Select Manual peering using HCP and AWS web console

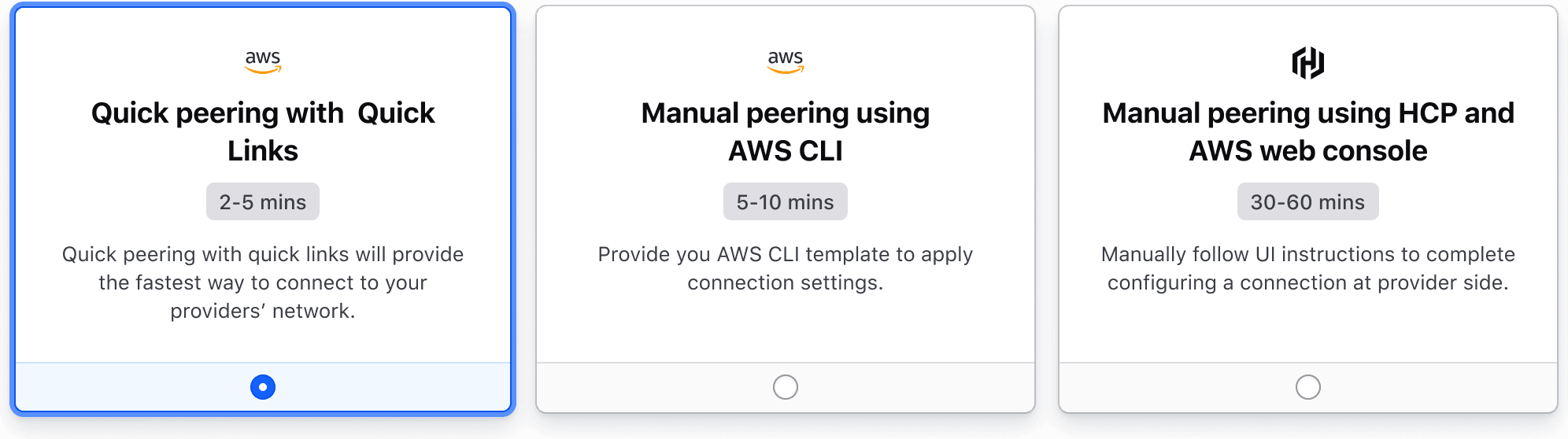coord(1307,387)
